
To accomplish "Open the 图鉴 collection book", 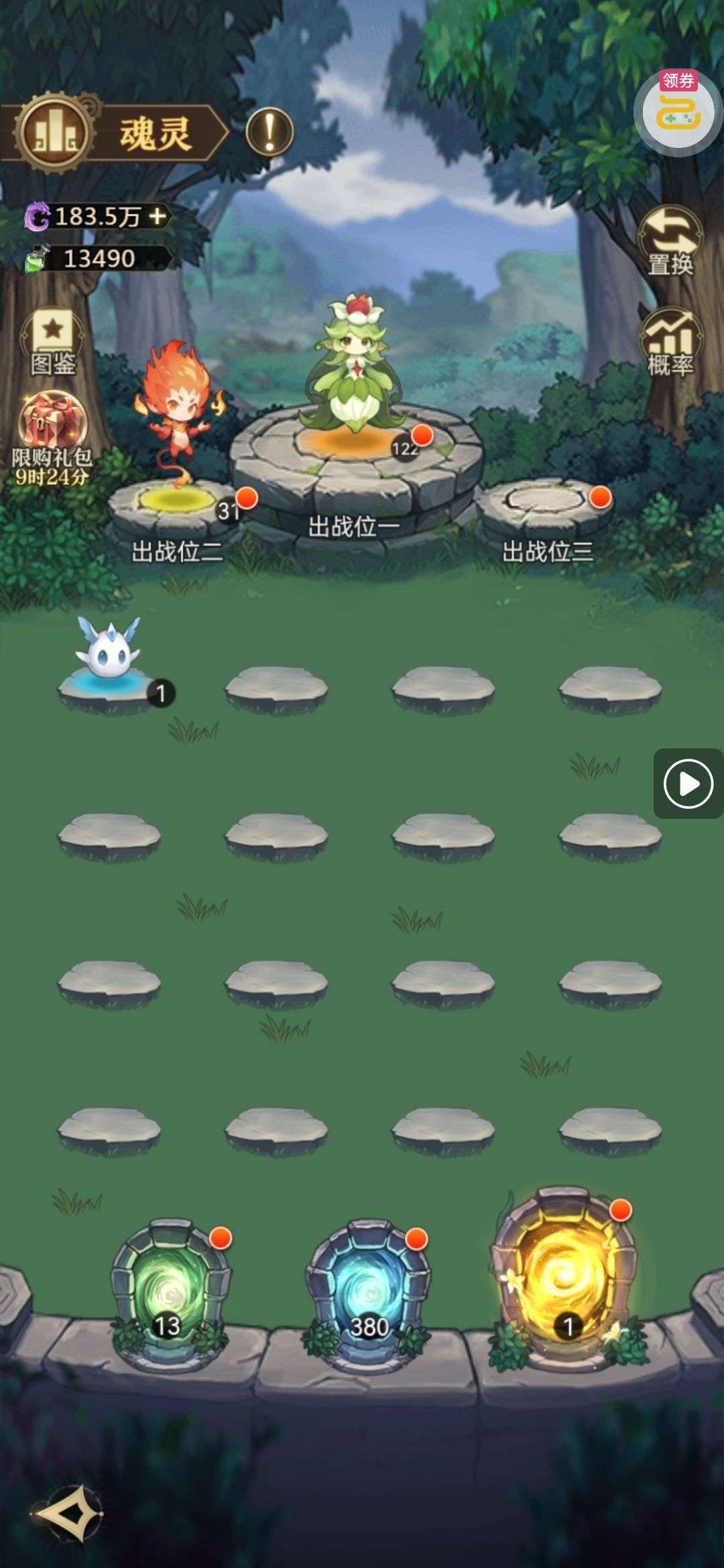I will (x=53, y=342).
